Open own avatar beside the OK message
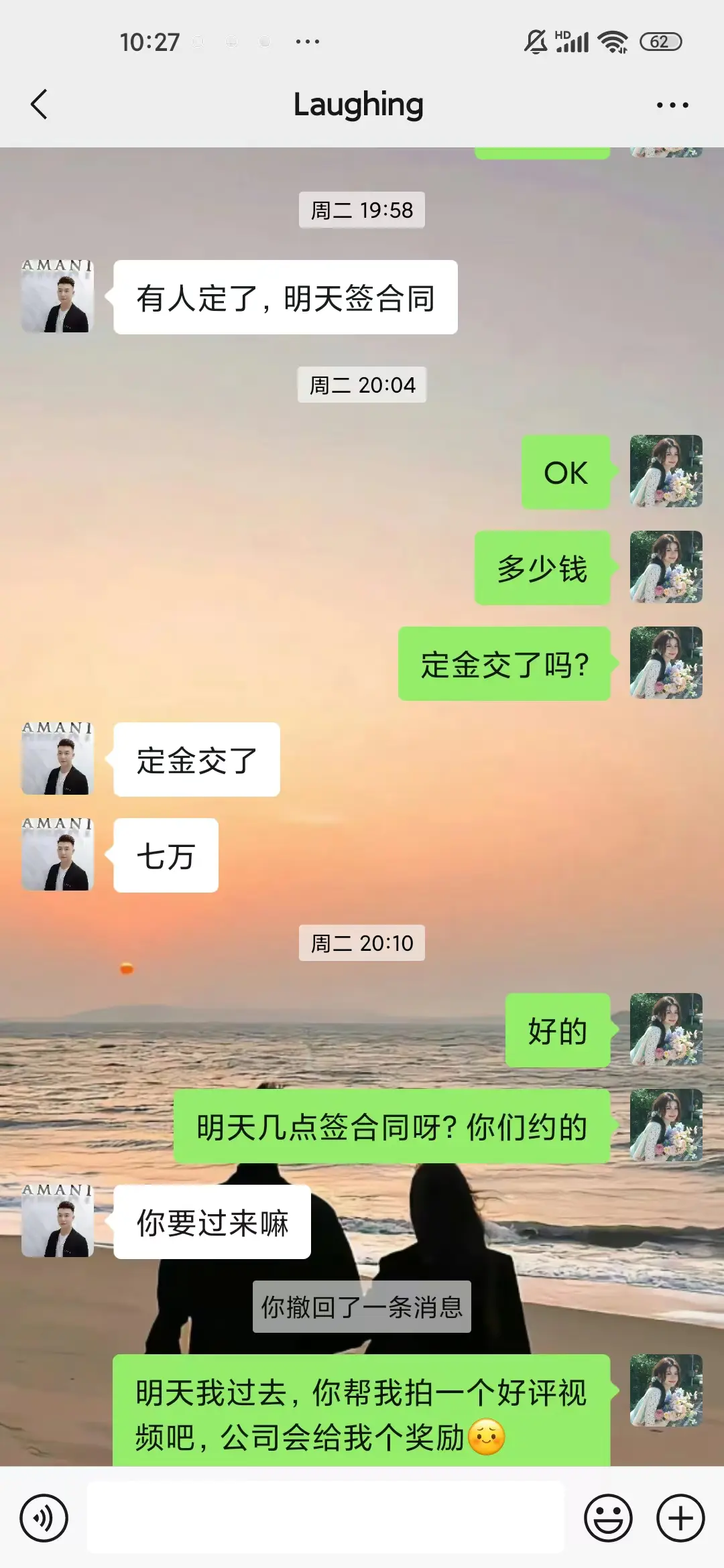 [666, 471]
